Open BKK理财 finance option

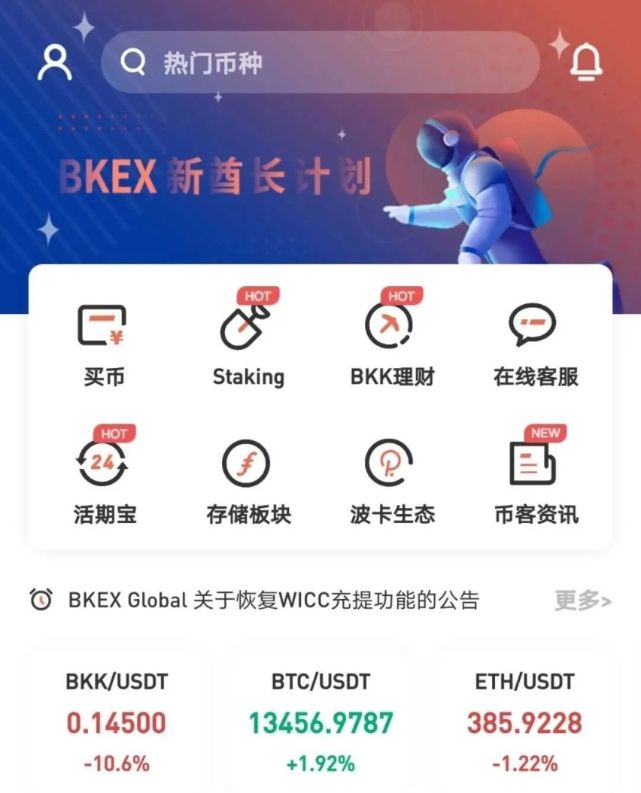pyautogui.click(x=392, y=344)
